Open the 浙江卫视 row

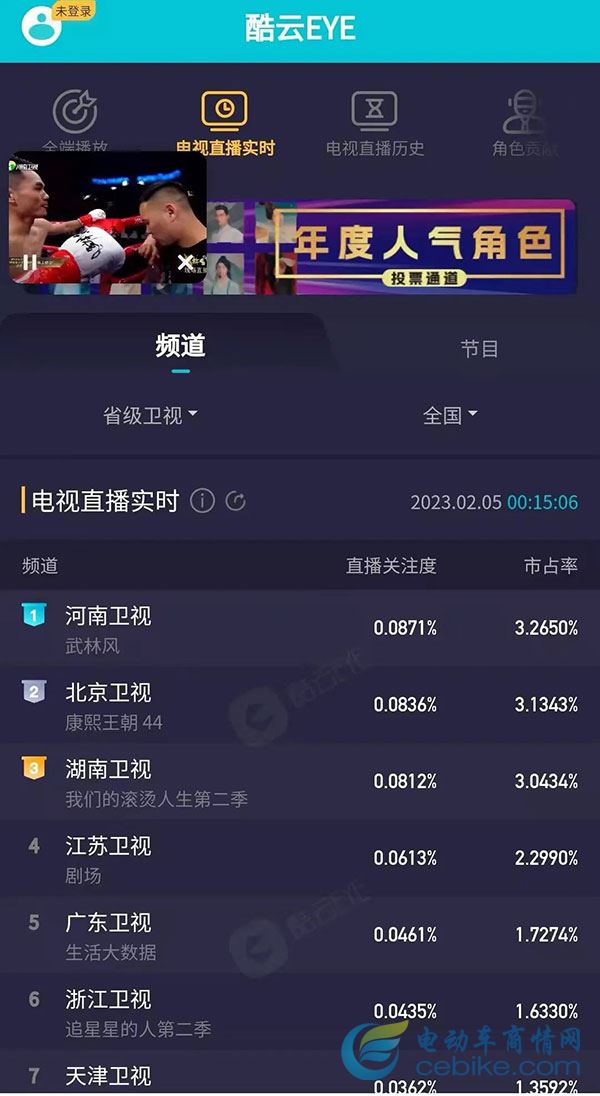click(x=300, y=1010)
